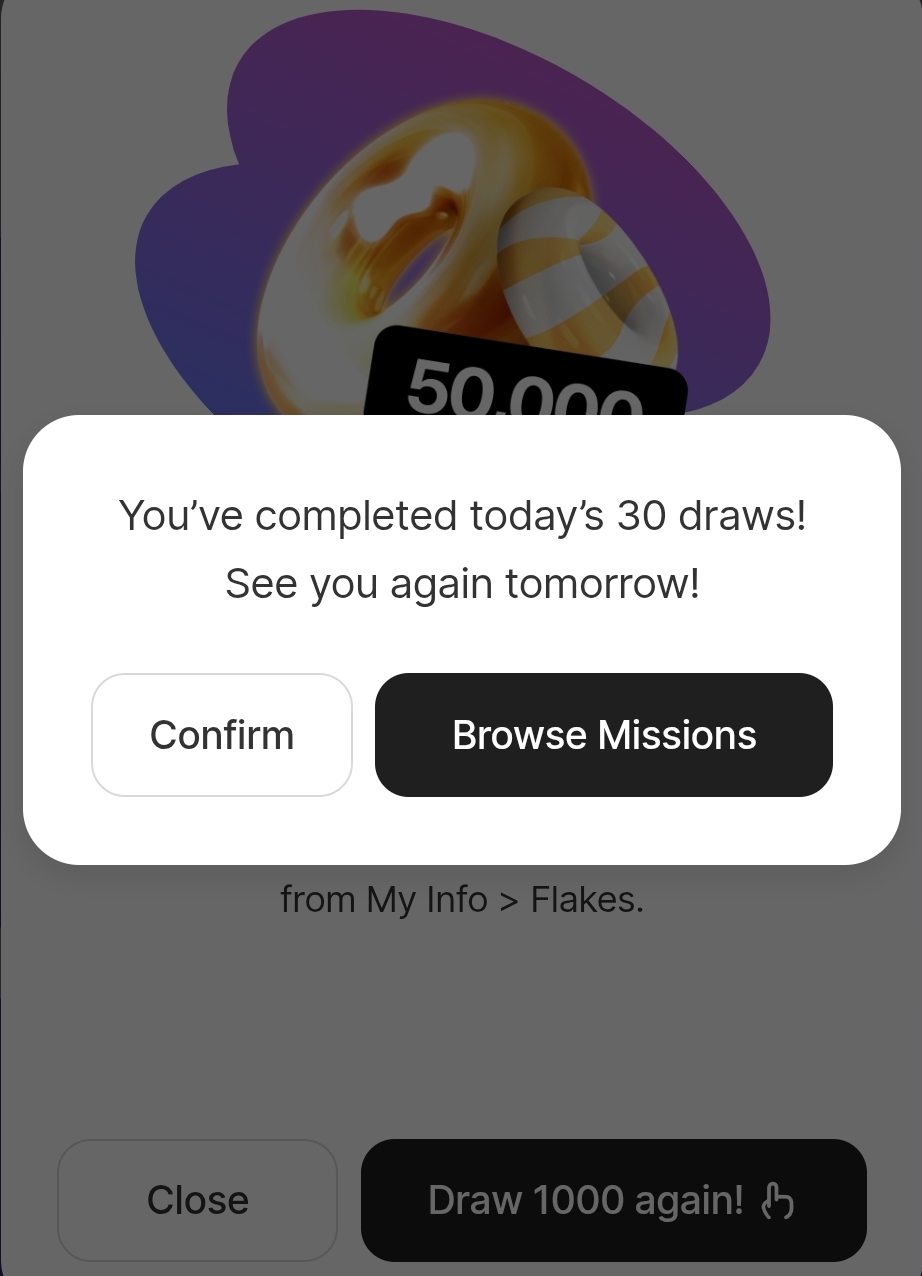This screenshot has width=922, height=1276.
Task: Confirm the daily draws completed dialog
Action: pyautogui.click(x=221, y=735)
